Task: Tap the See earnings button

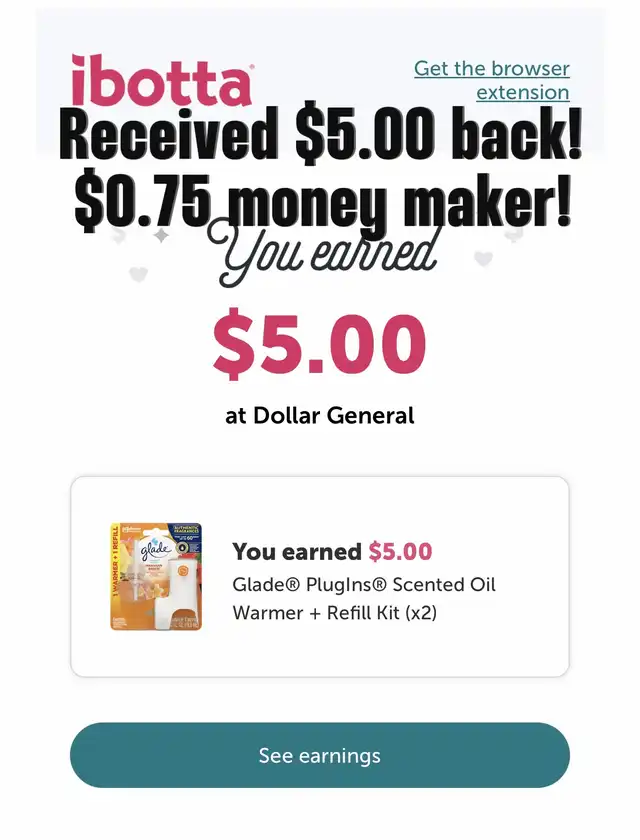Action: (319, 755)
